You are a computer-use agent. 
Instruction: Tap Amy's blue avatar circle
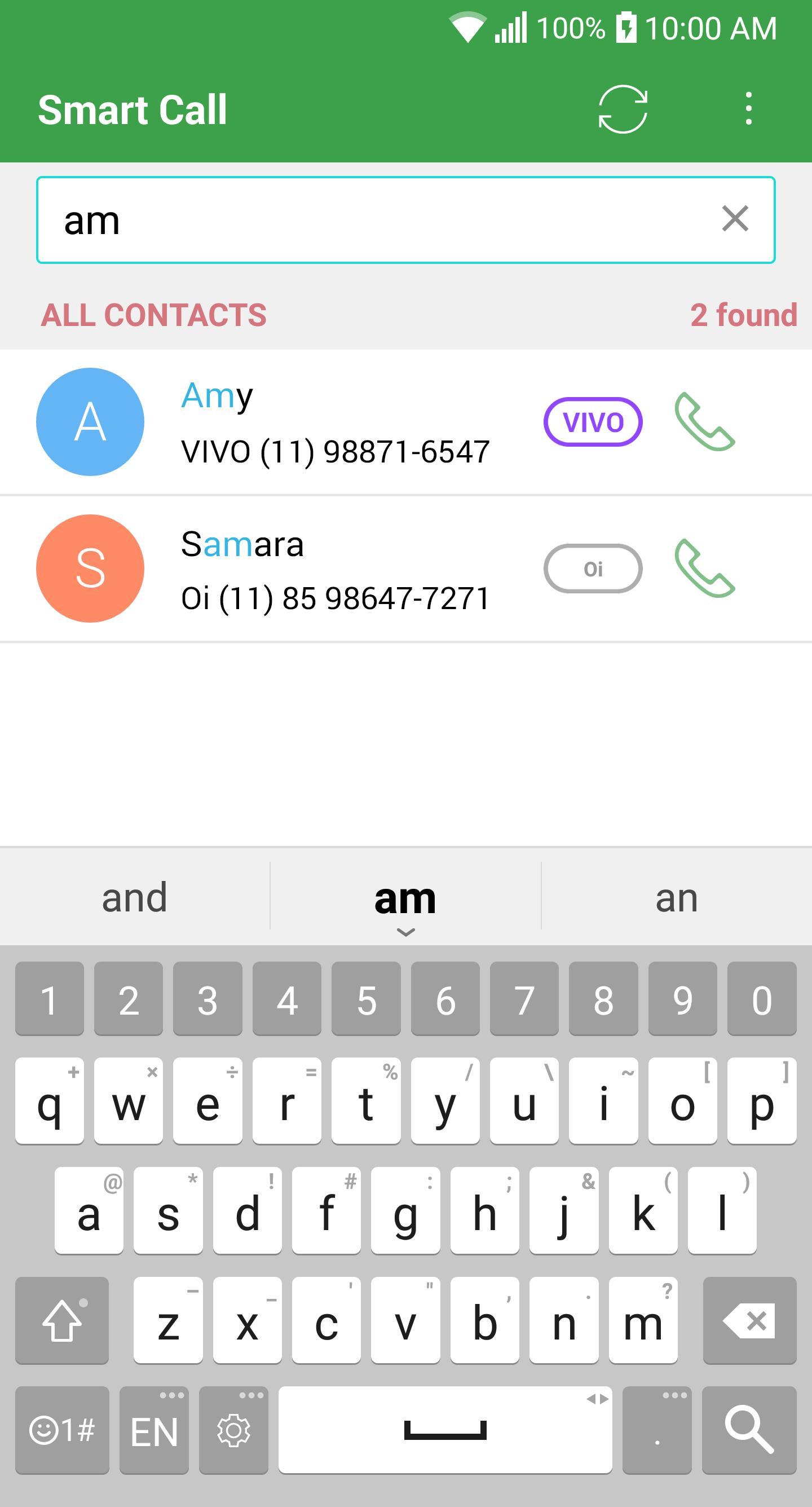coord(90,422)
